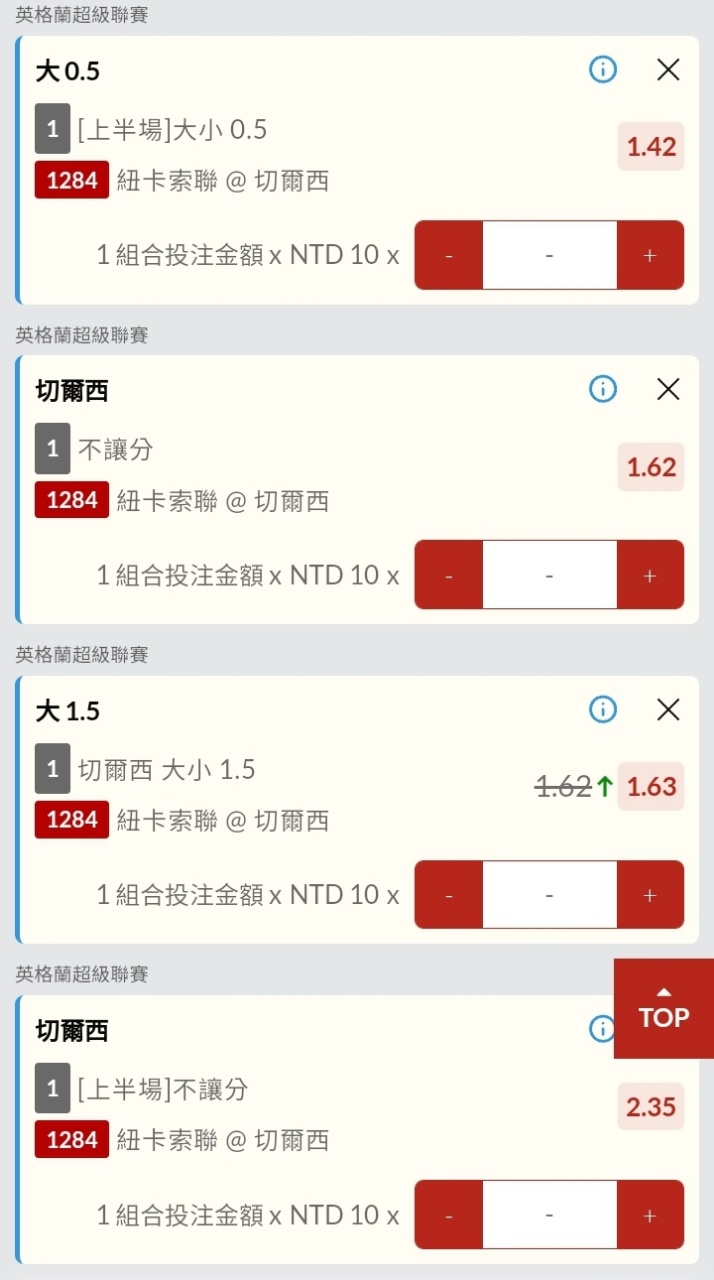Decrease multiplier on the [上半場]不讓分 2.35 bet
Screen dimensions: 714x1280
point(449,1215)
